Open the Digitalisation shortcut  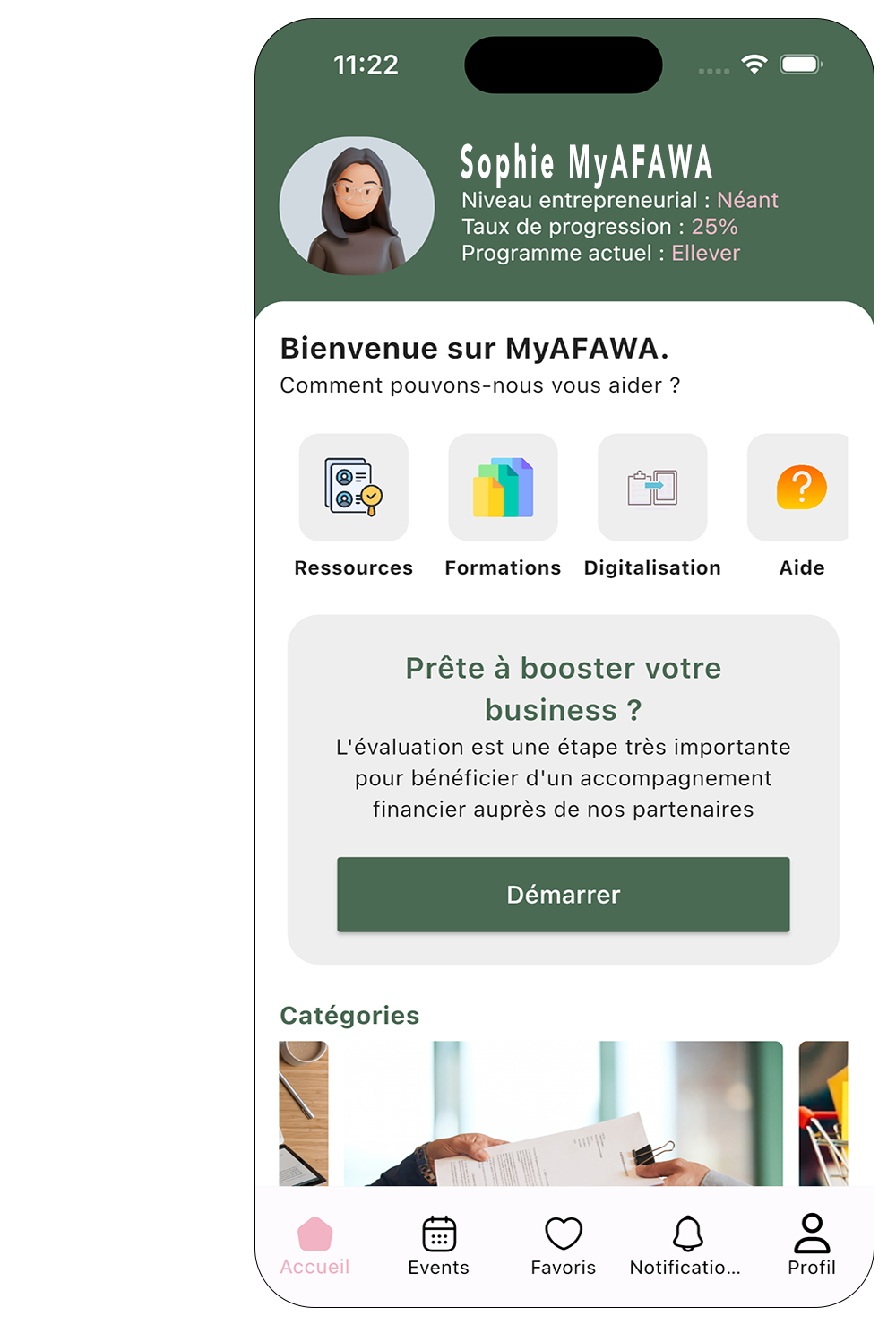pos(652,488)
